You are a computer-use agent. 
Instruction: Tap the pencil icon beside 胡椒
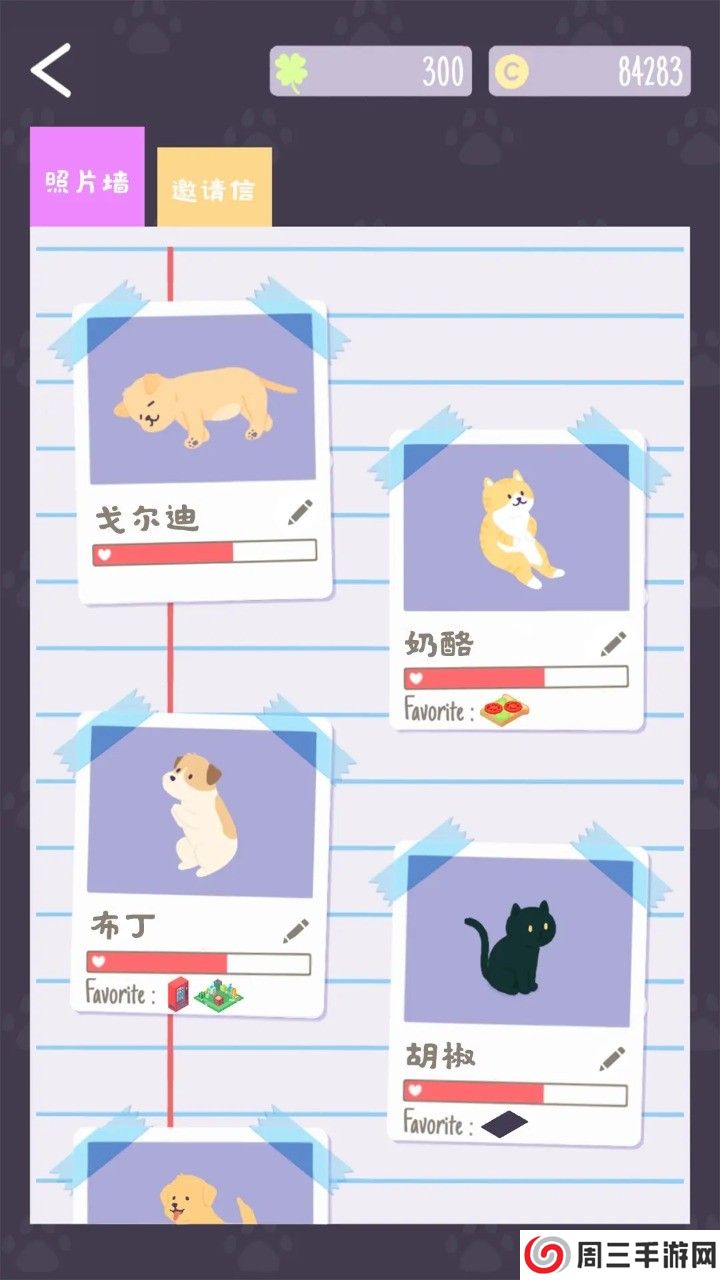tap(613, 1058)
